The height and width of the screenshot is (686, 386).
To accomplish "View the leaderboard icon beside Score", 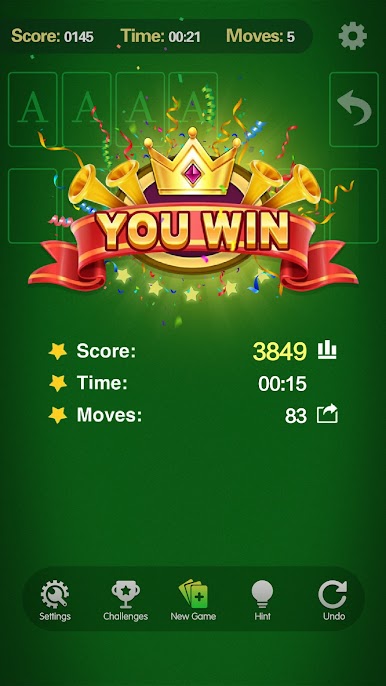I will click(327, 350).
